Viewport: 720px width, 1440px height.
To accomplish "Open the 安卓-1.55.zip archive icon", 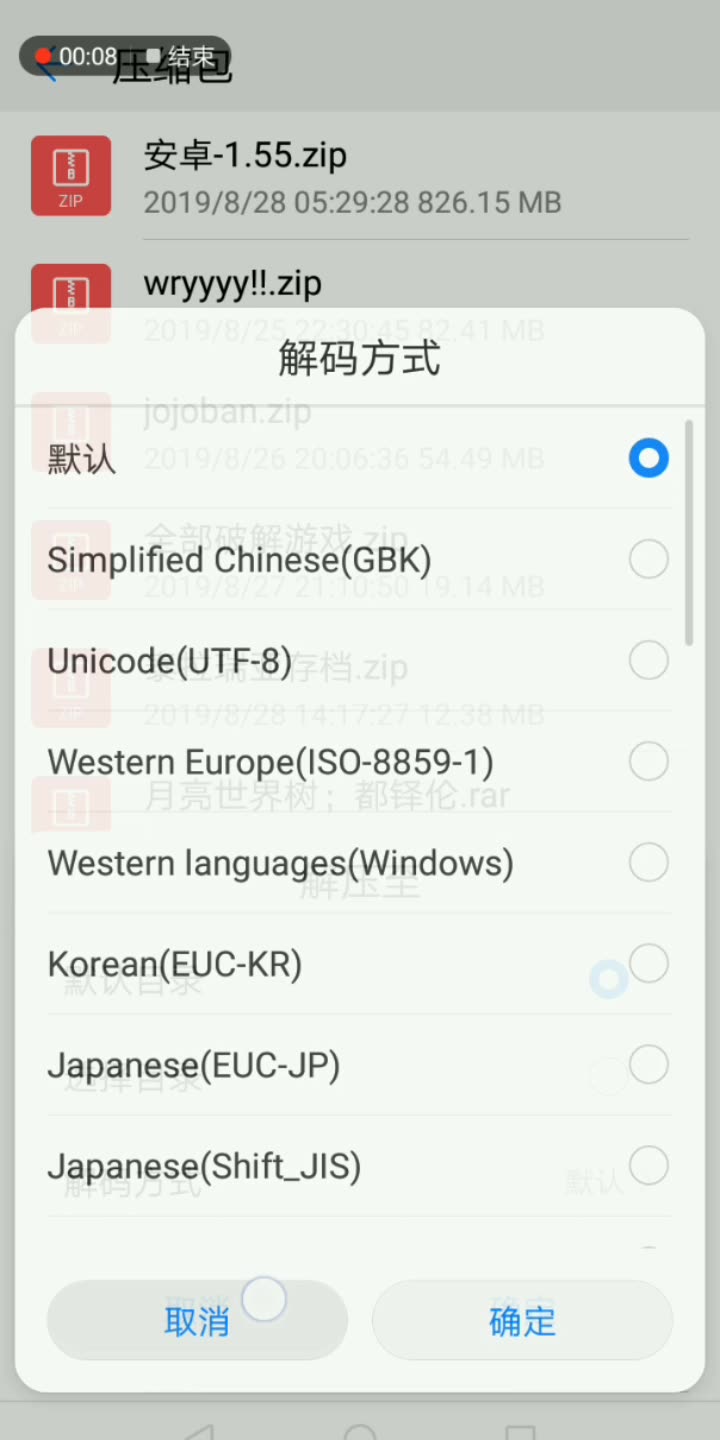I will (x=70, y=176).
